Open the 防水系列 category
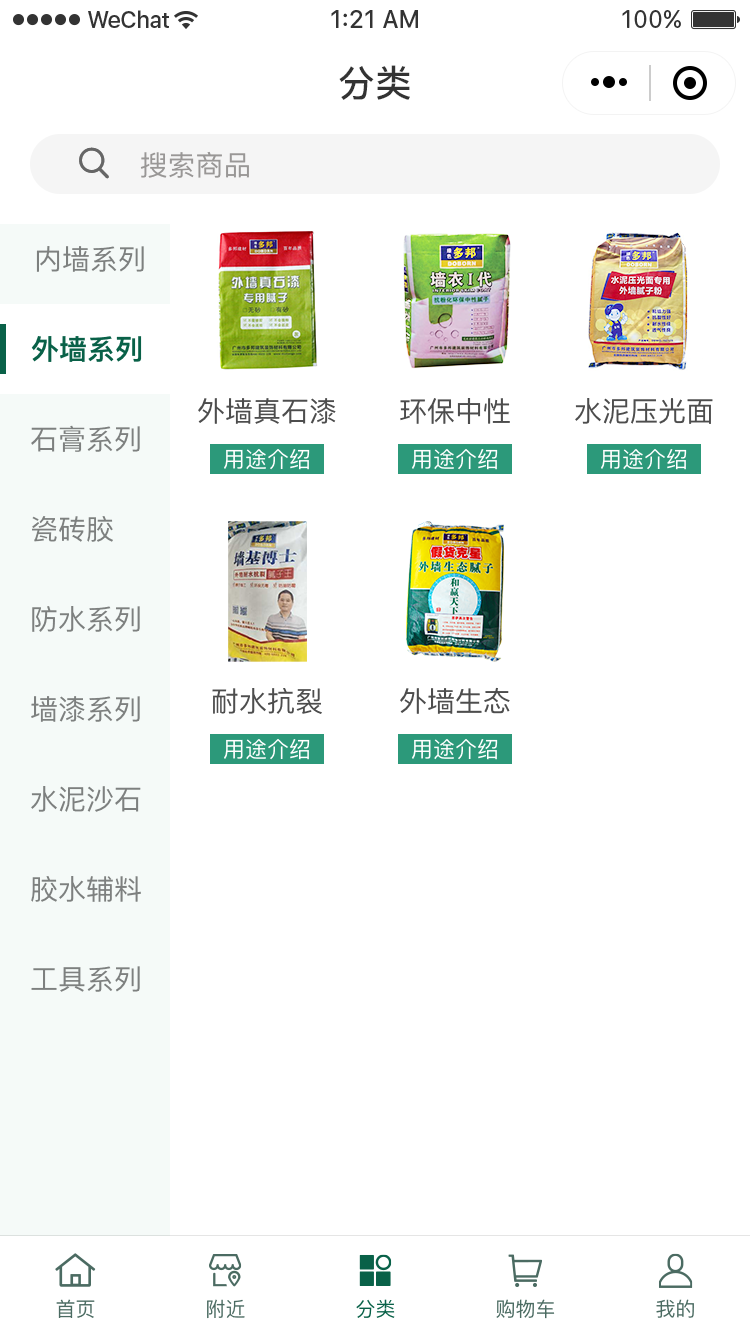Screen dimensions: 750x1334 click(x=86, y=619)
